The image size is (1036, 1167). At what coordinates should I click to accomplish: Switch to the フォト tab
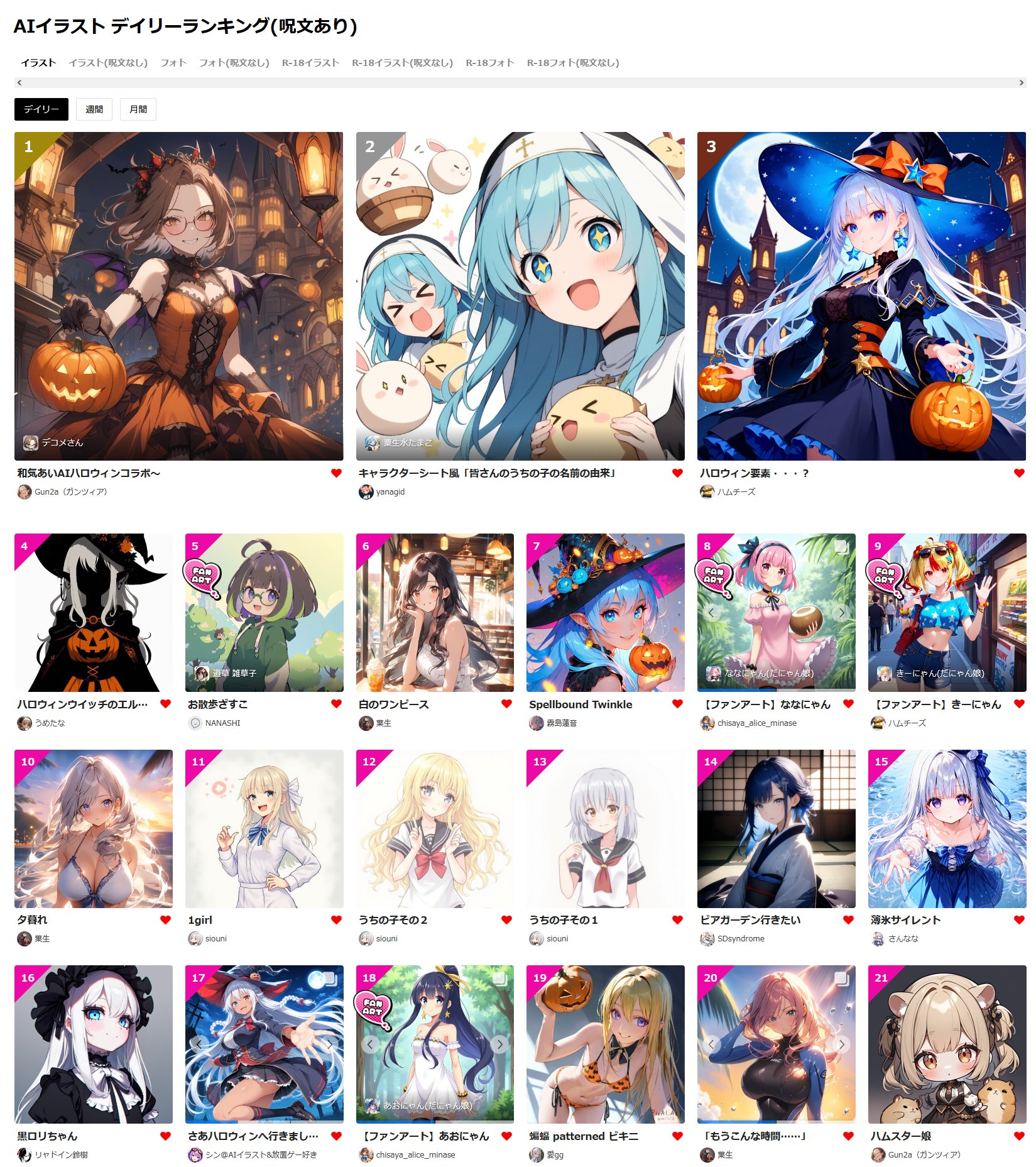pos(173,63)
